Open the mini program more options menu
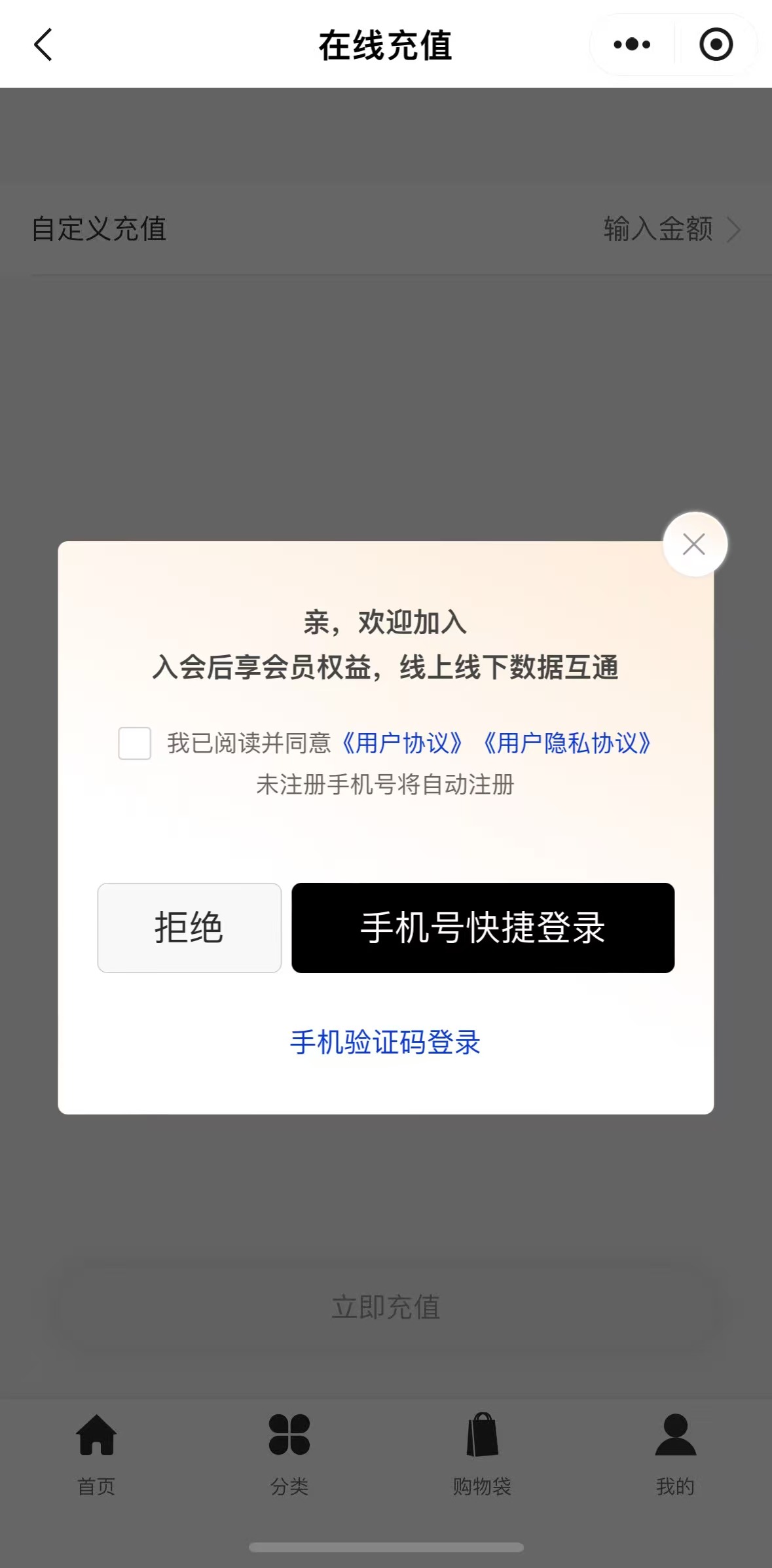Viewport: 772px width, 1568px height. pyautogui.click(x=632, y=45)
